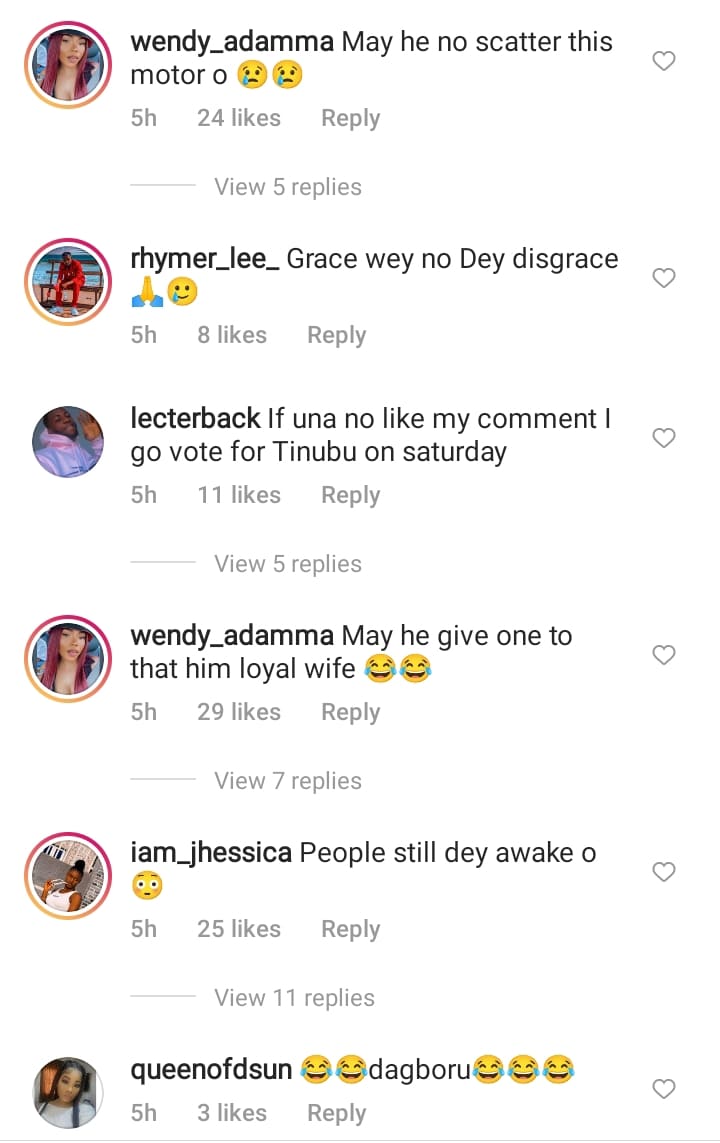Like rhymer_lee_'s comment
This screenshot has width=720, height=1143.
664,279
